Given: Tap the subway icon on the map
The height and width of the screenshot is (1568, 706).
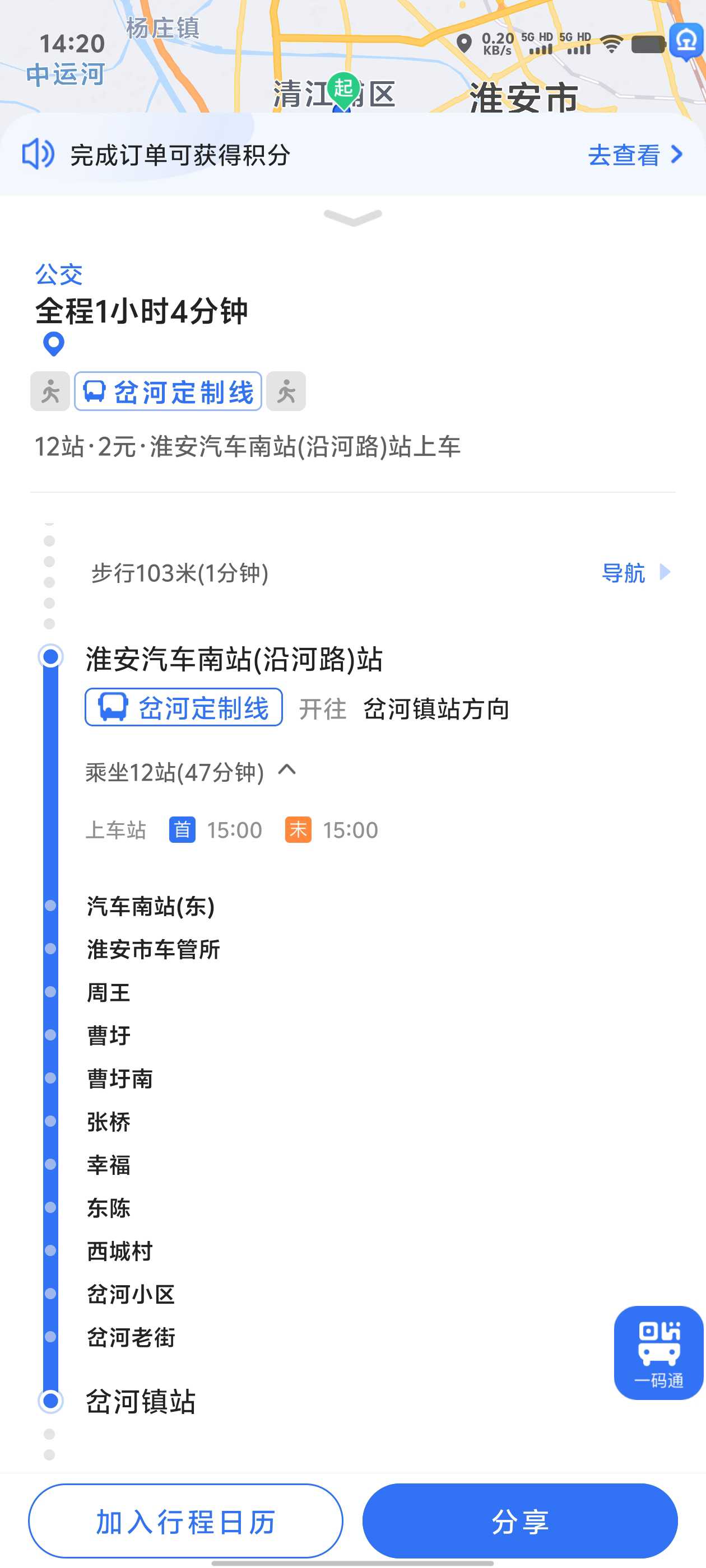Looking at the screenshot, I should point(686,41).
